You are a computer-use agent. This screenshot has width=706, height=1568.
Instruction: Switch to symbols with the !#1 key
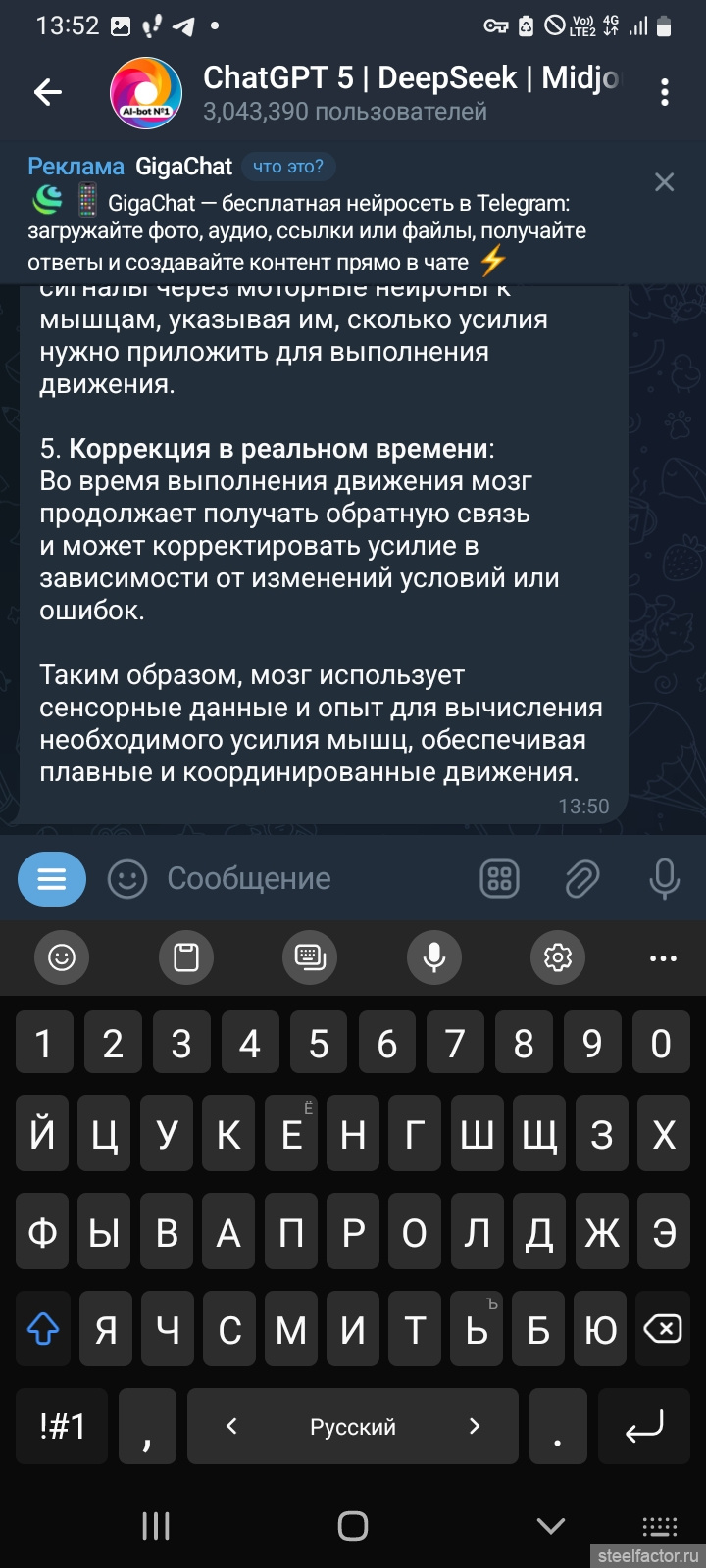coord(63,1426)
